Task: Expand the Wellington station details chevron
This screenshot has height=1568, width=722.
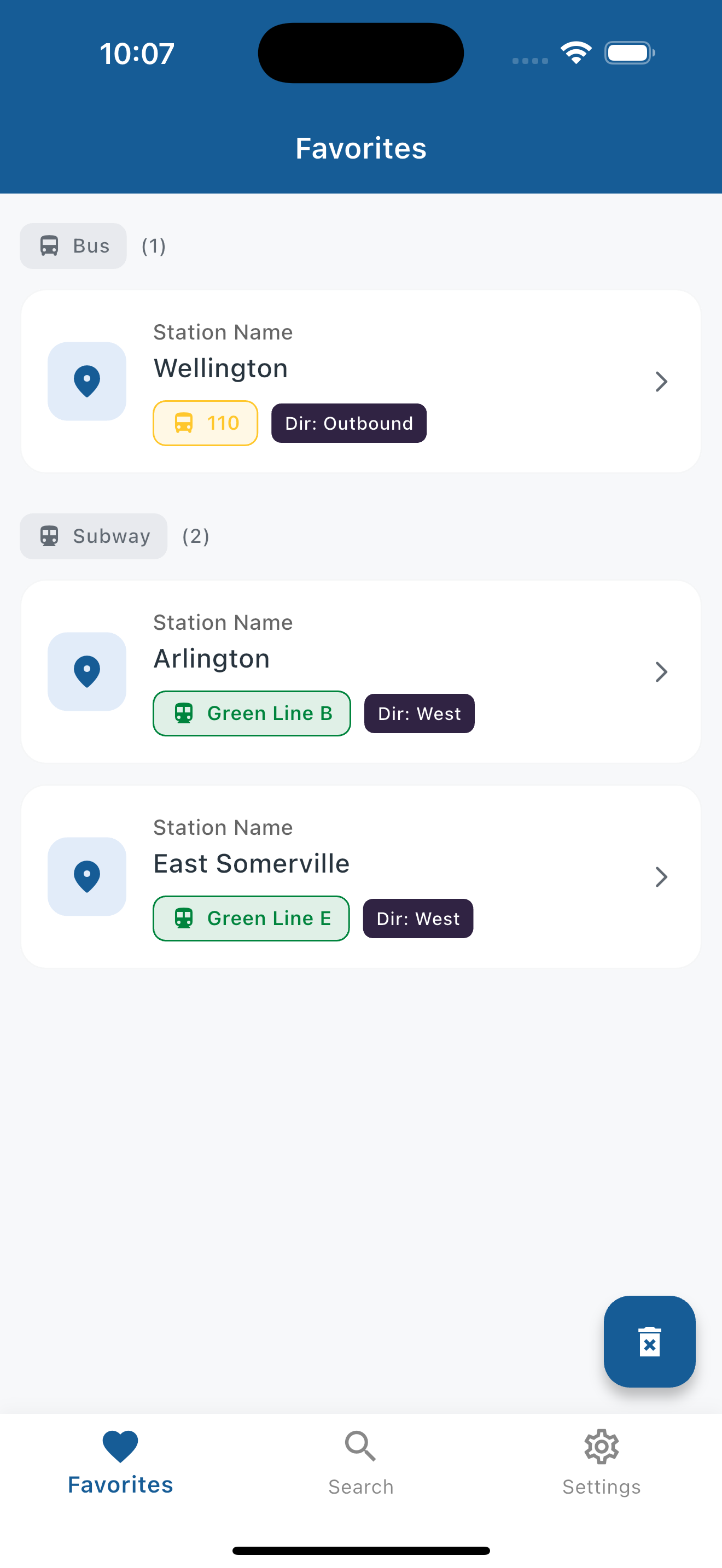Action: point(662,382)
